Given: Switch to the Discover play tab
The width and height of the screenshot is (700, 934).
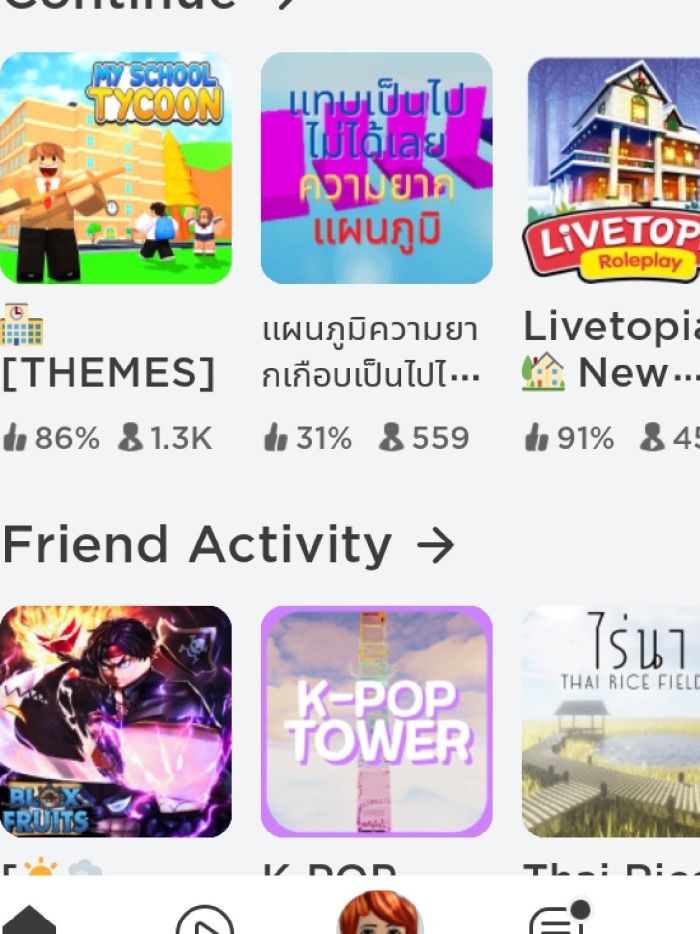Looking at the screenshot, I should point(204,920).
